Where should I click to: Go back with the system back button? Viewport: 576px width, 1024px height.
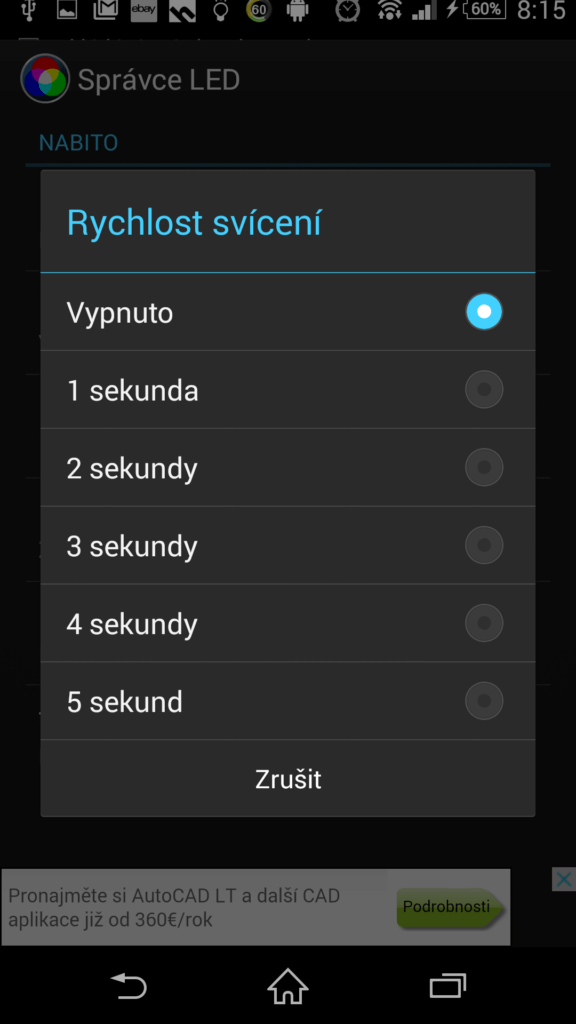pos(129,985)
